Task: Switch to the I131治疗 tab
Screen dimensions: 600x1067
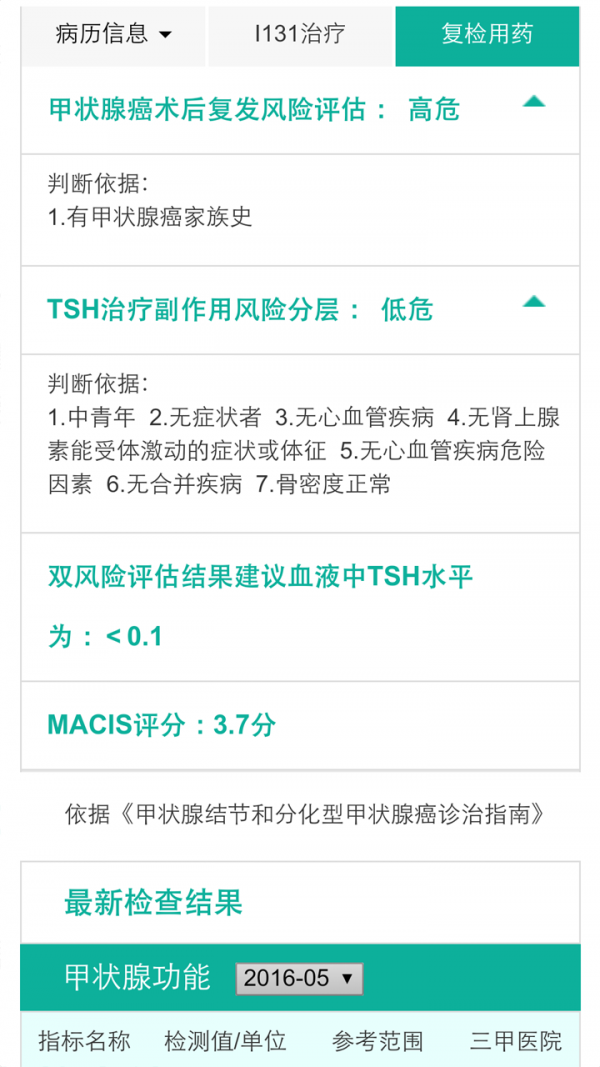Action: click(x=300, y=34)
